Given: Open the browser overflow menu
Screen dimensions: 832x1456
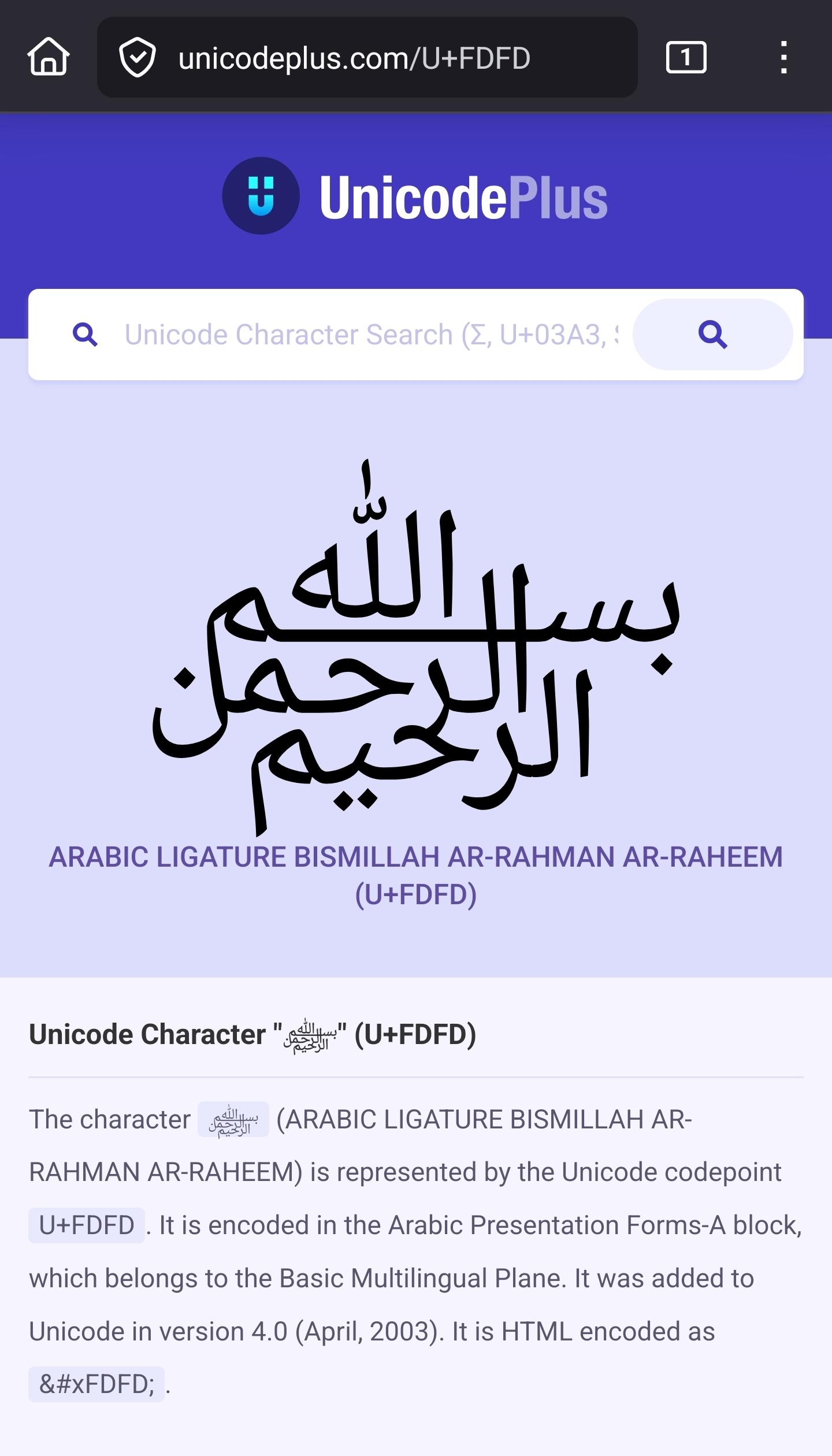Looking at the screenshot, I should pos(783,57).
